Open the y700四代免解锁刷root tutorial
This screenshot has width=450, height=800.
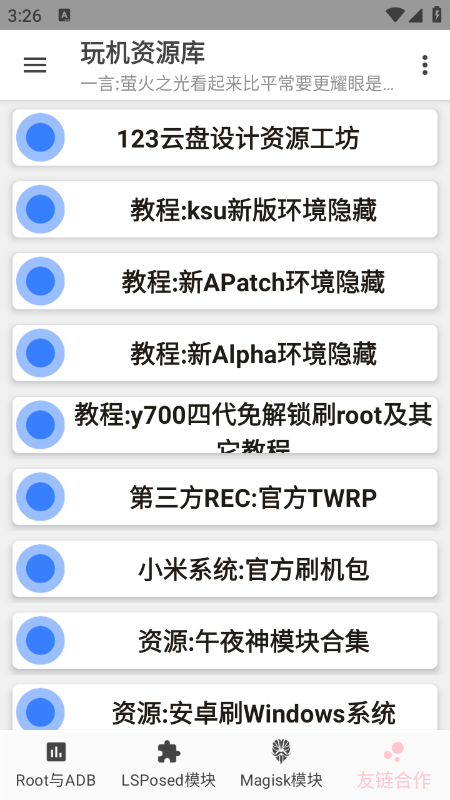pos(225,425)
